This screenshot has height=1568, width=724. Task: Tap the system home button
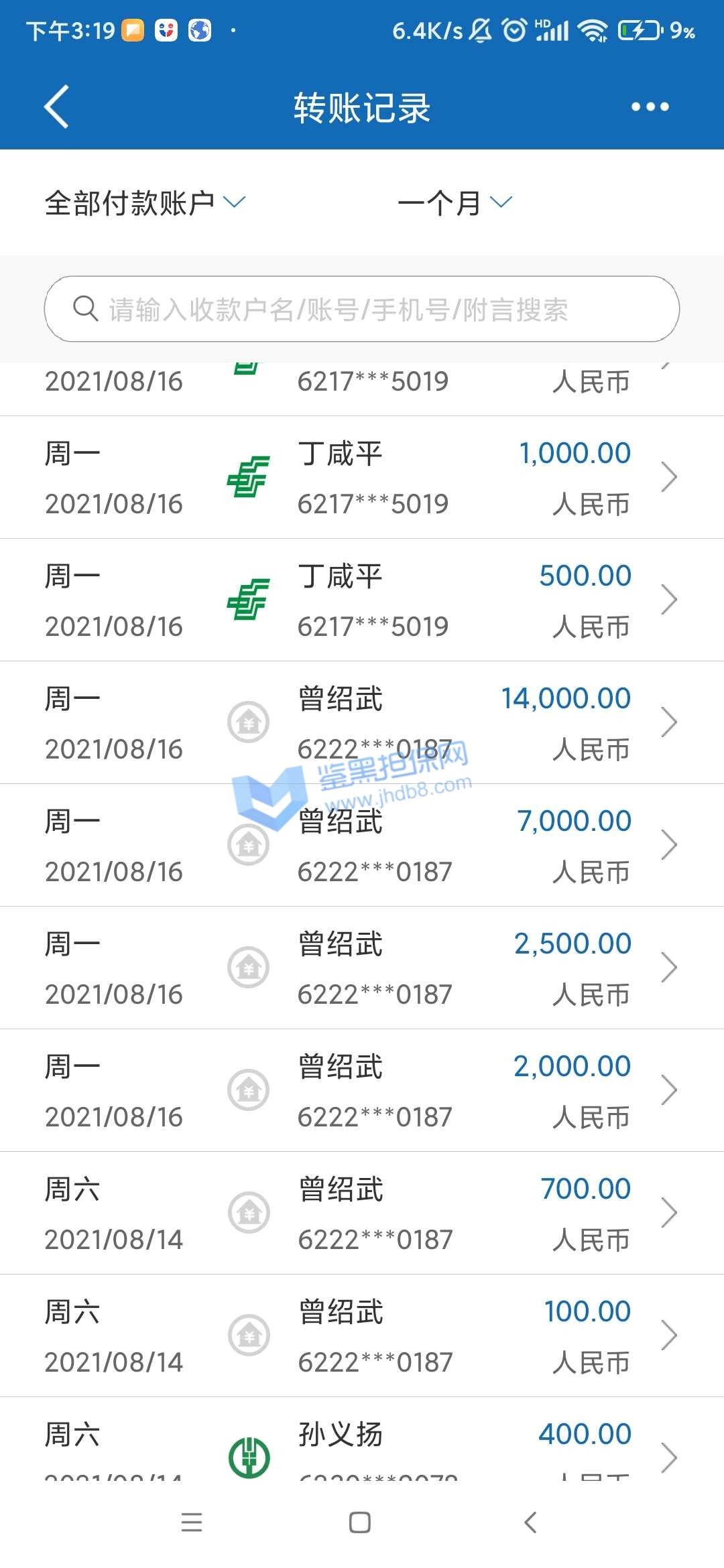360,1522
